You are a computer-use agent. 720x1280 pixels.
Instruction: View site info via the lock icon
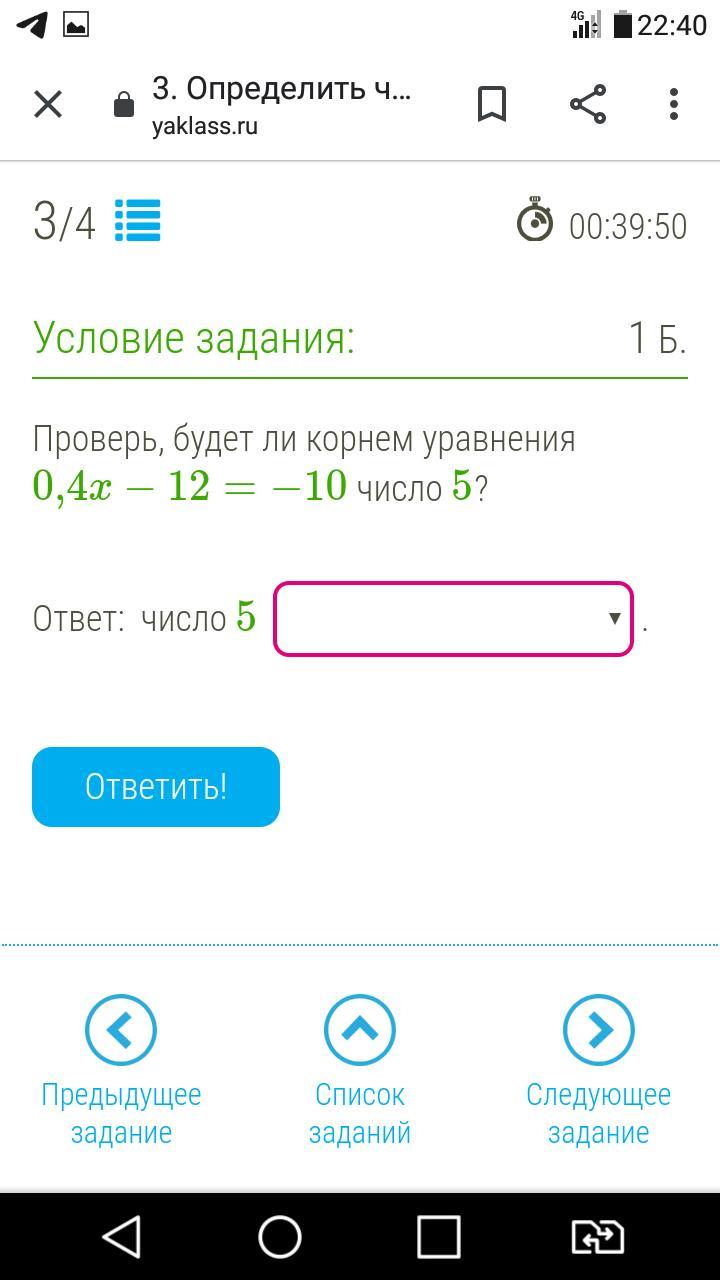124,105
